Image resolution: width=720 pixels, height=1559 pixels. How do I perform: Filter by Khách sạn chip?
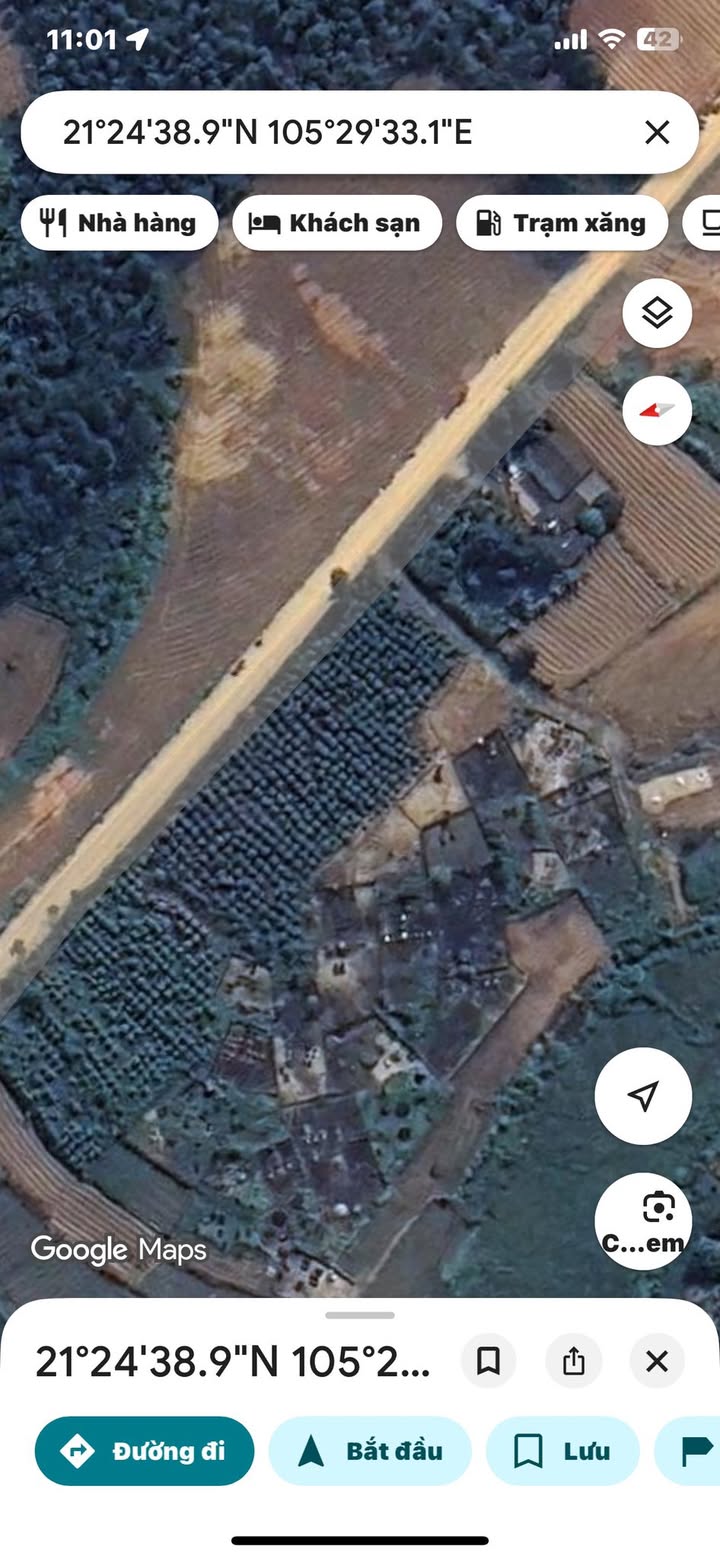tap(338, 222)
